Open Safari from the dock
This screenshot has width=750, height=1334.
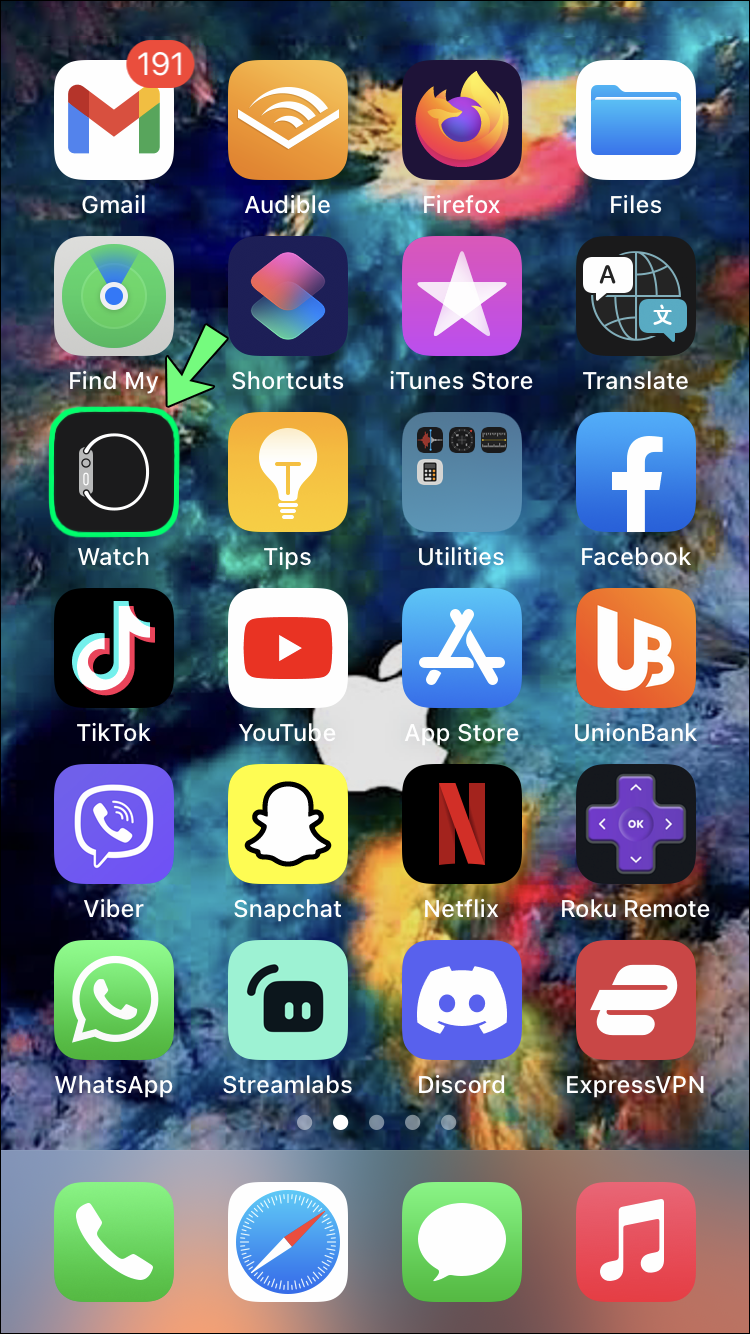[287, 1244]
